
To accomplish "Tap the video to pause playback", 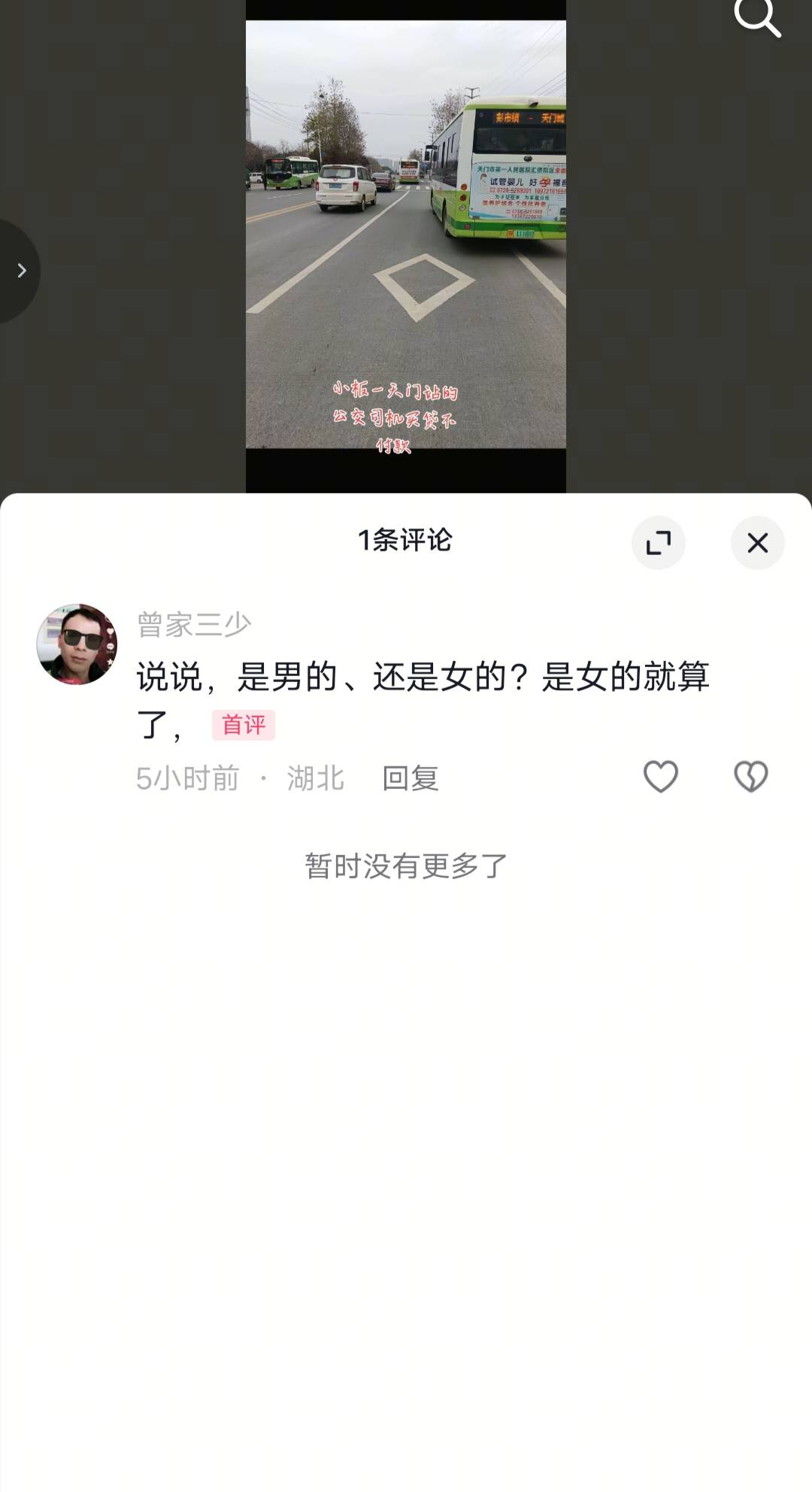I will [406, 248].
